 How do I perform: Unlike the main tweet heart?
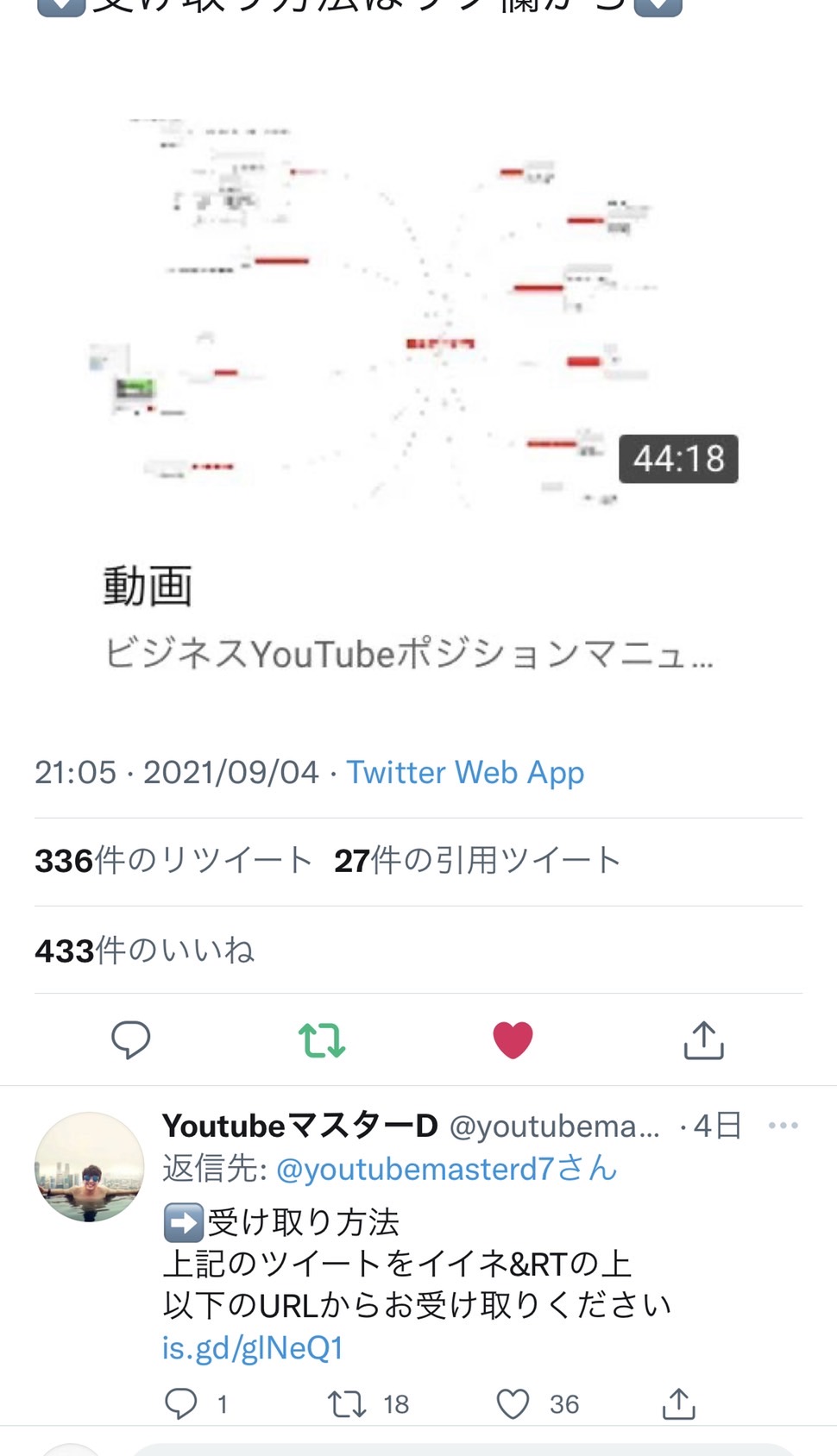(x=513, y=1040)
